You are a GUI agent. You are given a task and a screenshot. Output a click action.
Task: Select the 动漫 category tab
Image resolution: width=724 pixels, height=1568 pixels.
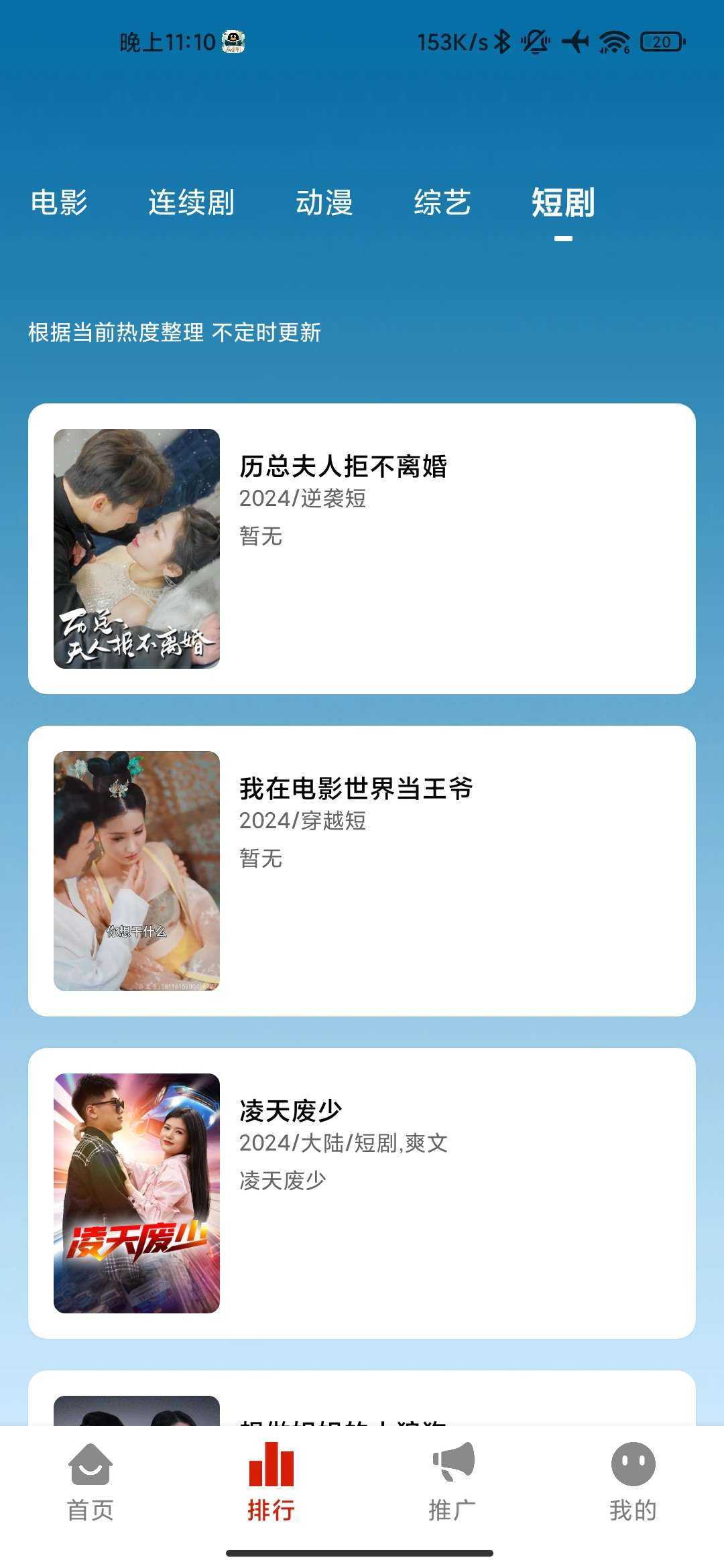click(x=324, y=202)
